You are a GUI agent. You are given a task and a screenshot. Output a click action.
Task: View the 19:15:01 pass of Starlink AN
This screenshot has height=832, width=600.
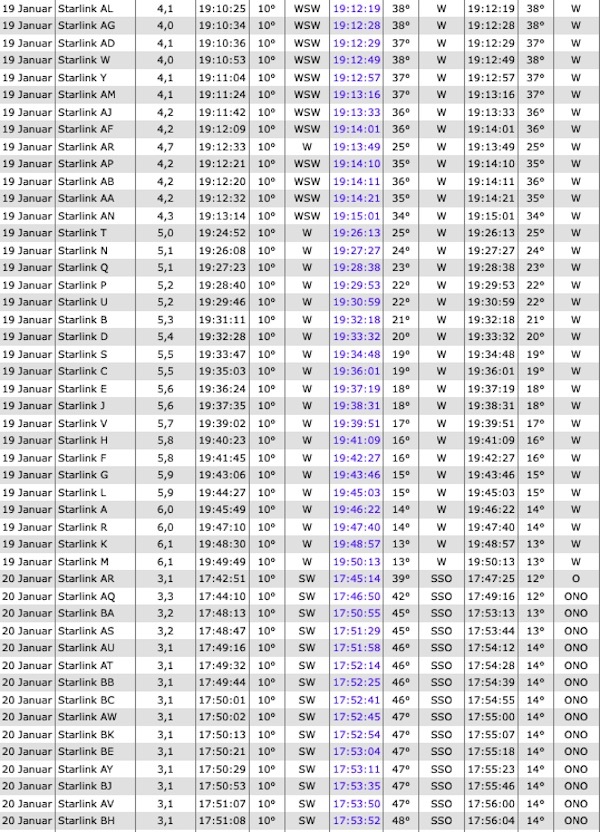click(357, 215)
